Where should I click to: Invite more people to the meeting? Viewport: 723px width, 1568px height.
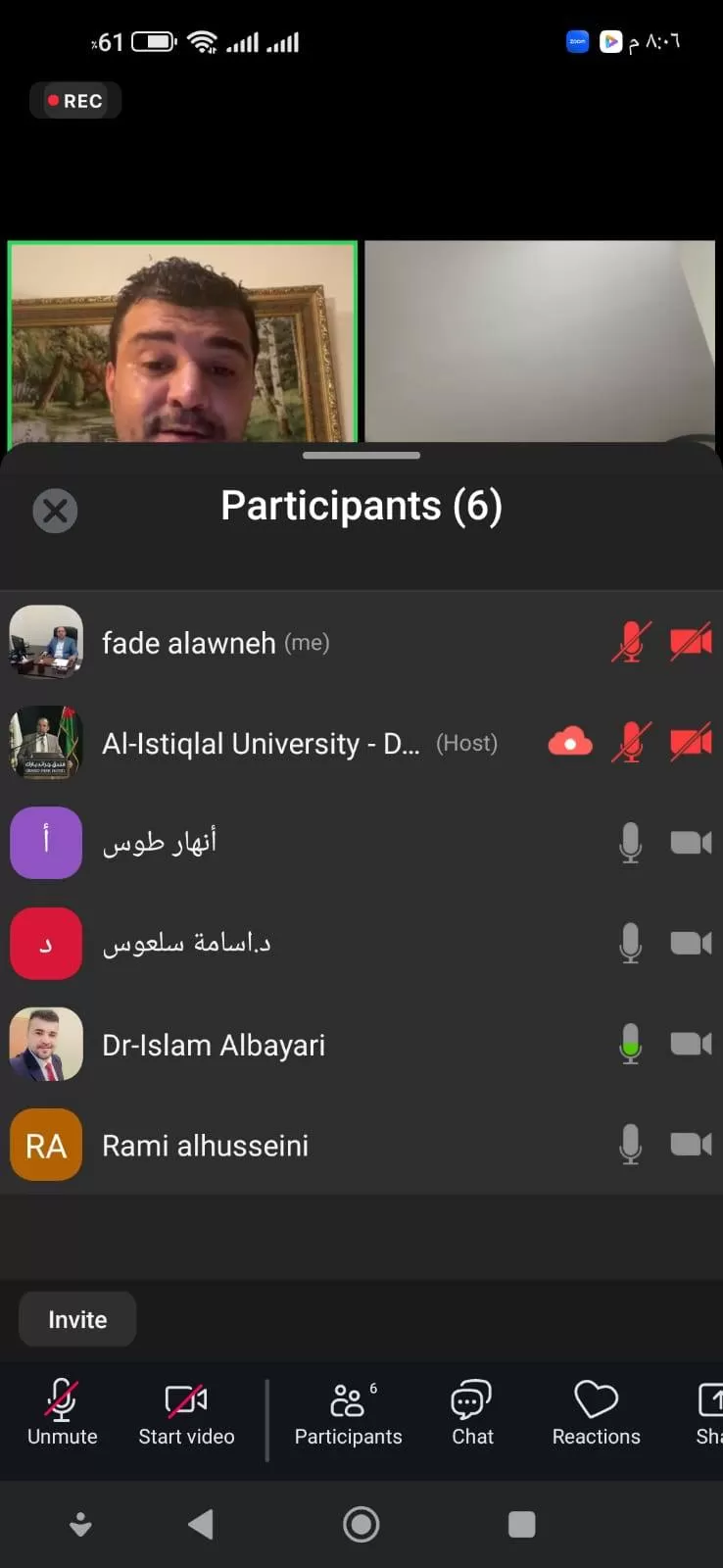click(77, 1319)
